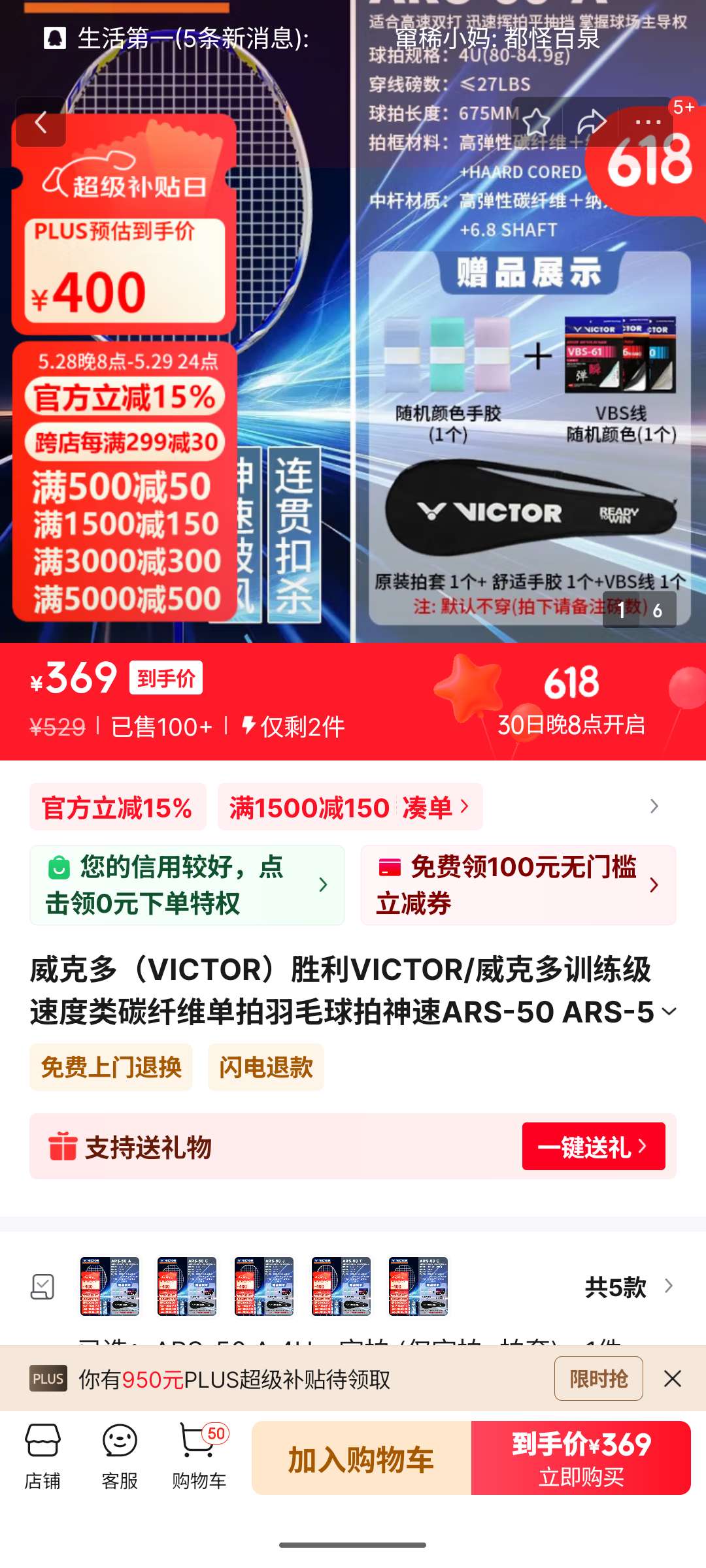Tap the 官方立减15% discount chip

click(118, 808)
